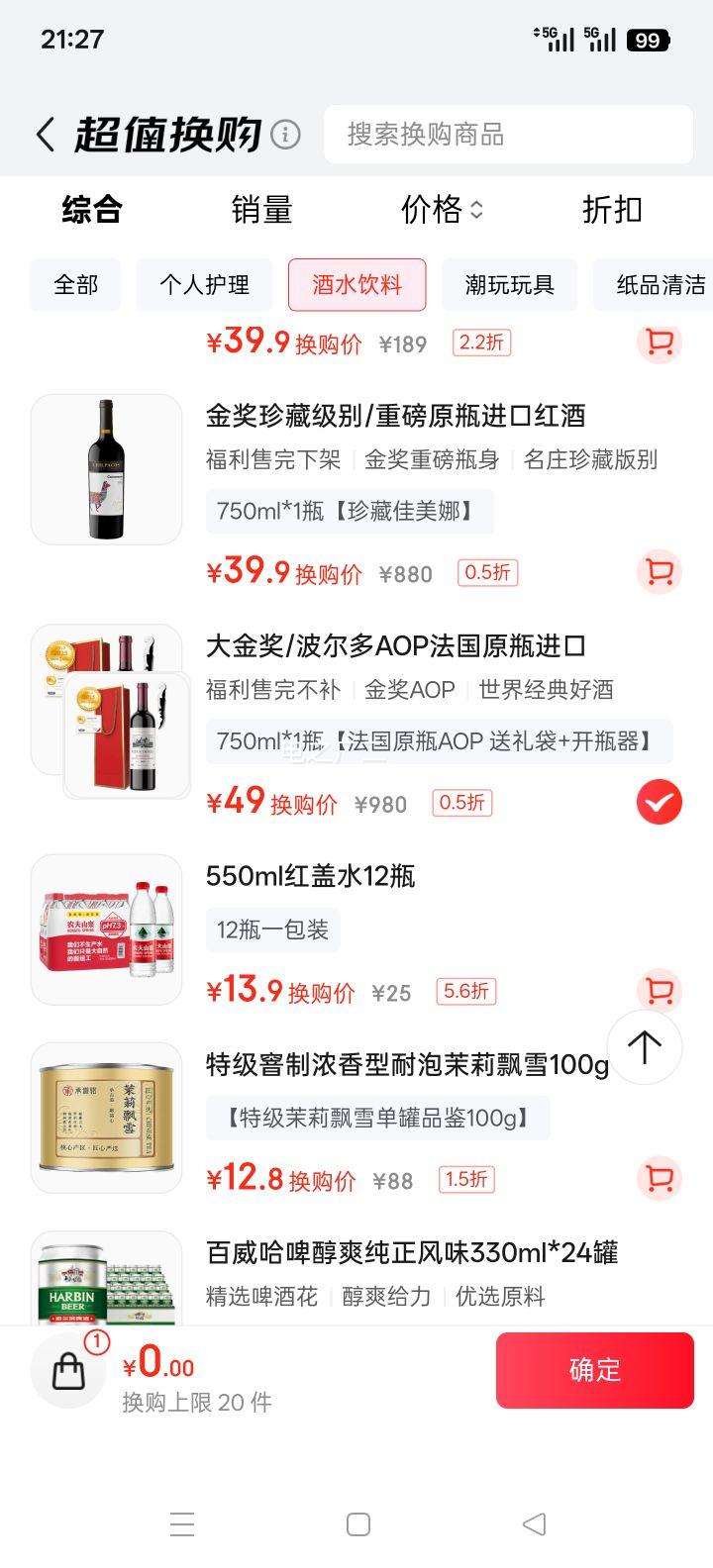This screenshot has width=713, height=1568.
Task: Open the shopping bag in bottom bar
Action: tap(67, 1370)
